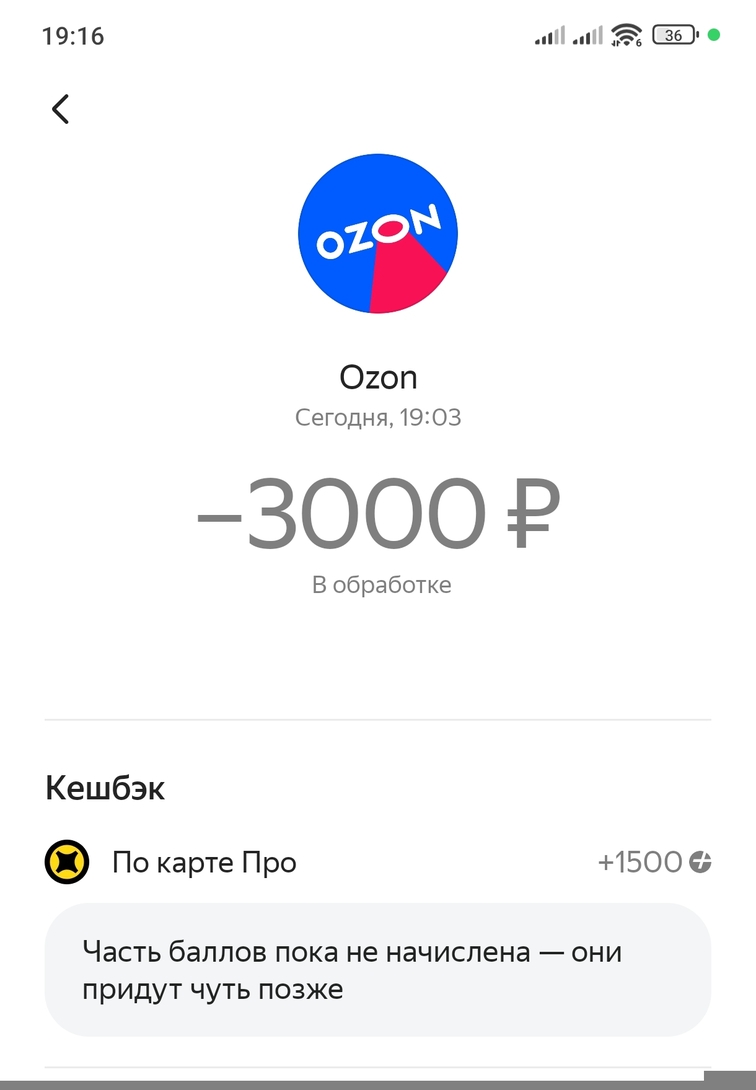Tap the divider line above Кешбэк
This screenshot has height=1090, width=756.
(x=378, y=718)
